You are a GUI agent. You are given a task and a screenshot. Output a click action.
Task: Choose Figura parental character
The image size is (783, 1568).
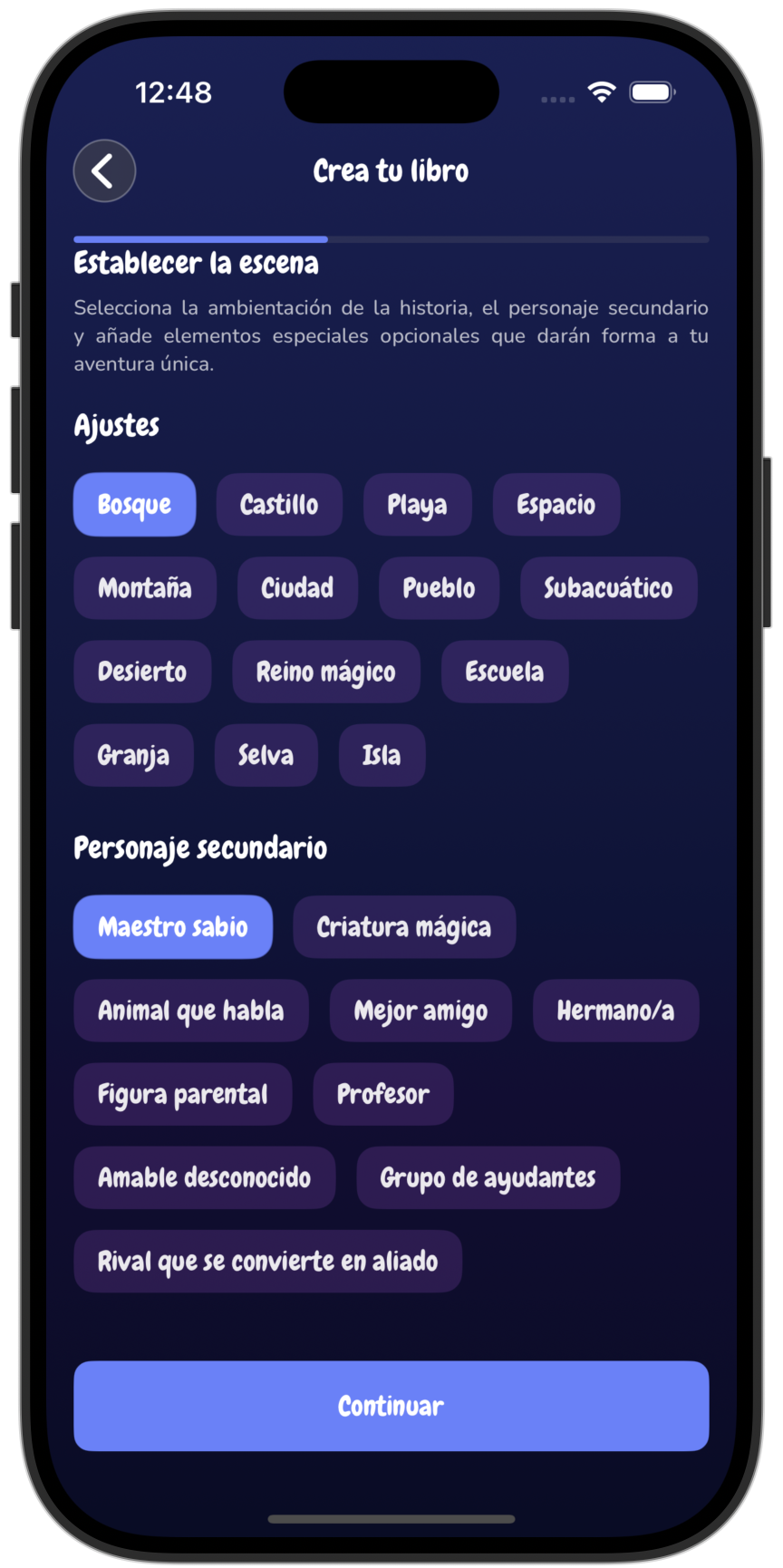(x=182, y=1094)
